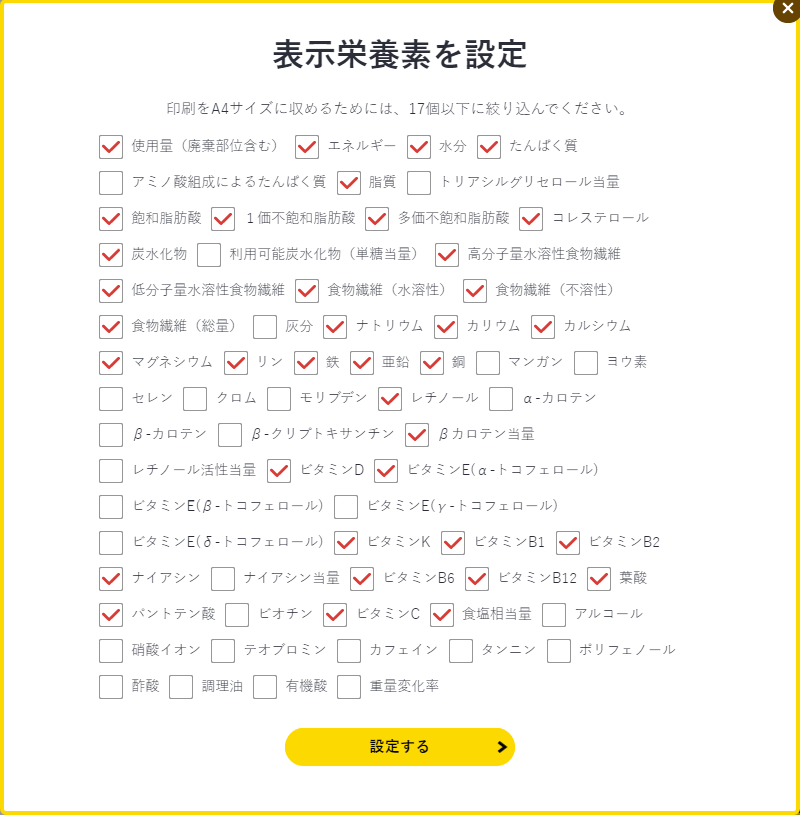Check the 灰分 checkbox

point(265,326)
